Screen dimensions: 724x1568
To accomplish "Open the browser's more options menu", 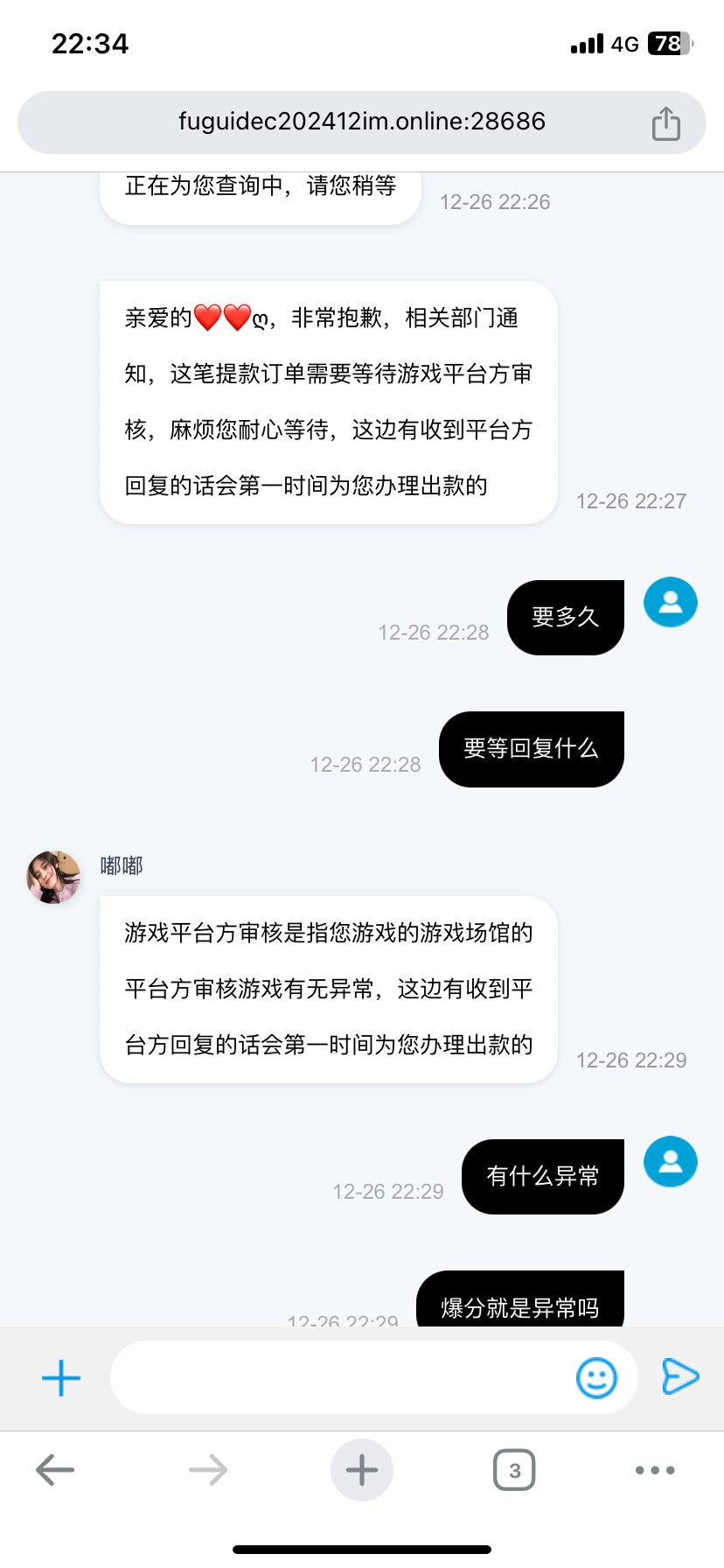I will pos(655,1470).
